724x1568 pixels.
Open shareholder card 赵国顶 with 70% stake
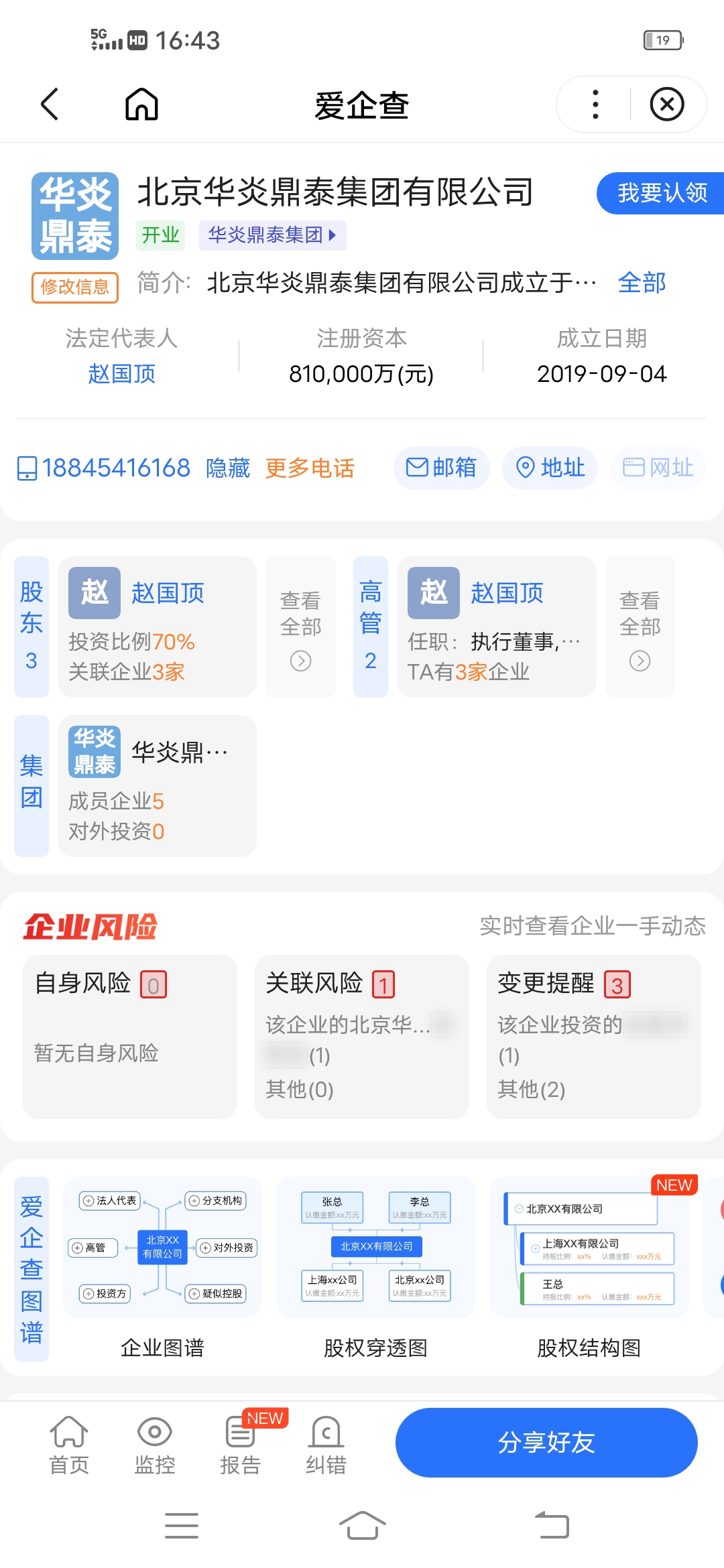click(157, 627)
